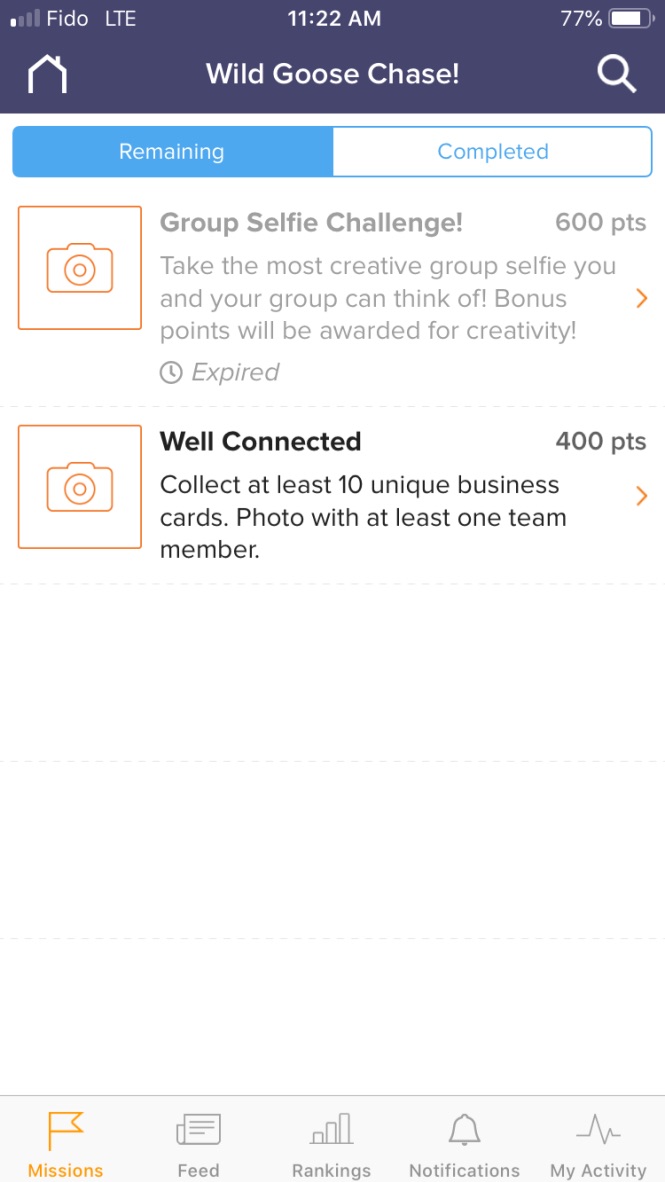Switch to the Completed segment

pyautogui.click(x=492, y=152)
